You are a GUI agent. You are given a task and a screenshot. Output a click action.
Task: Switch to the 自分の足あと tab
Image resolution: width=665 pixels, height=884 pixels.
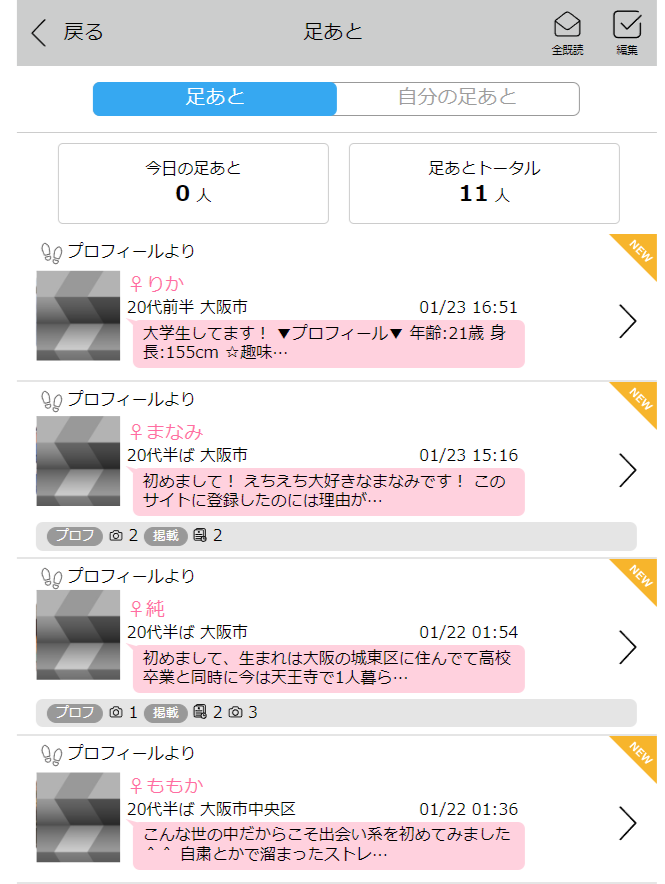(458, 98)
